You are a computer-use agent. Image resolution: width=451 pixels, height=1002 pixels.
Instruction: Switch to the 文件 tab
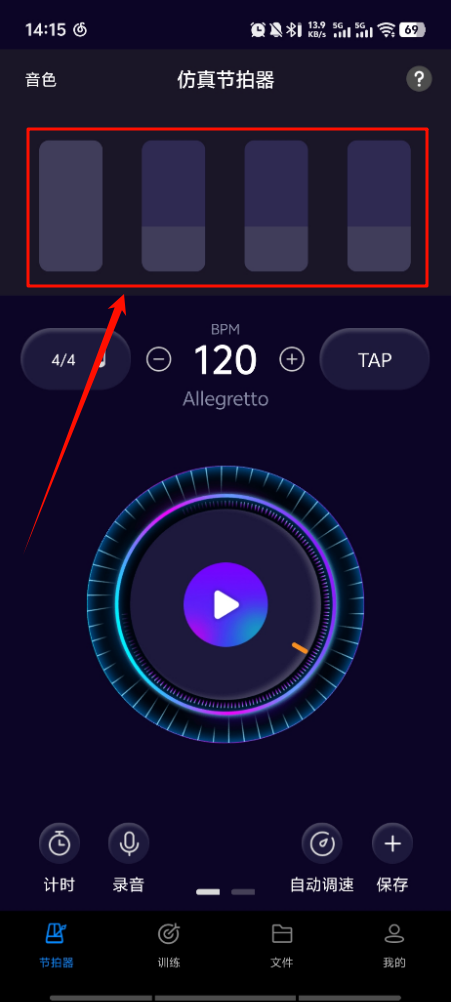[282, 946]
